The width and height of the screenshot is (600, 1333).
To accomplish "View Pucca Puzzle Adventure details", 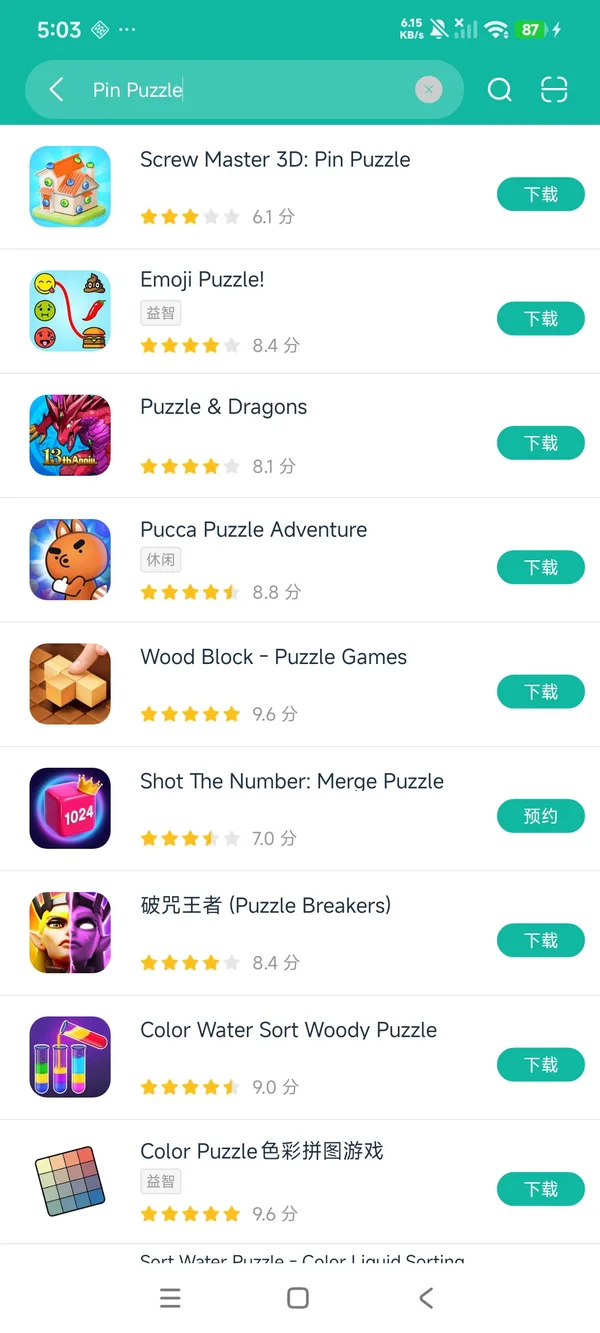I will (x=253, y=530).
